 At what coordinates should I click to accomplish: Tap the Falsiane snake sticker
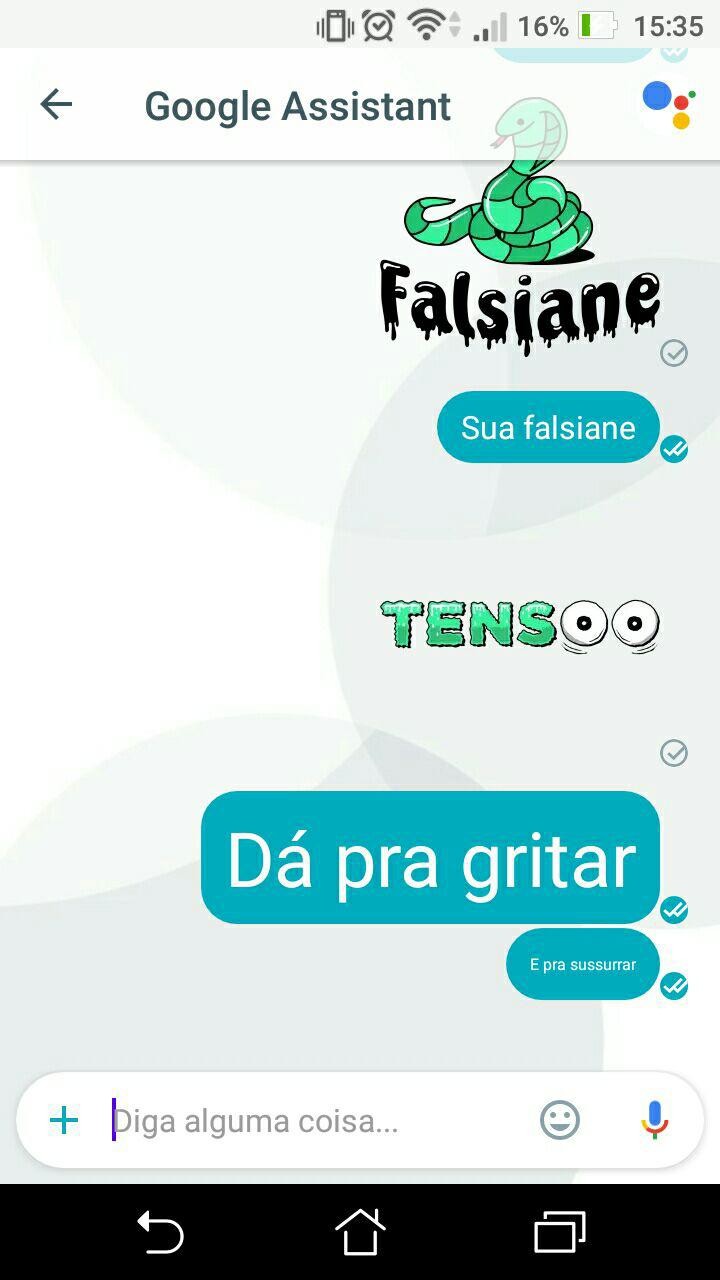(x=520, y=225)
